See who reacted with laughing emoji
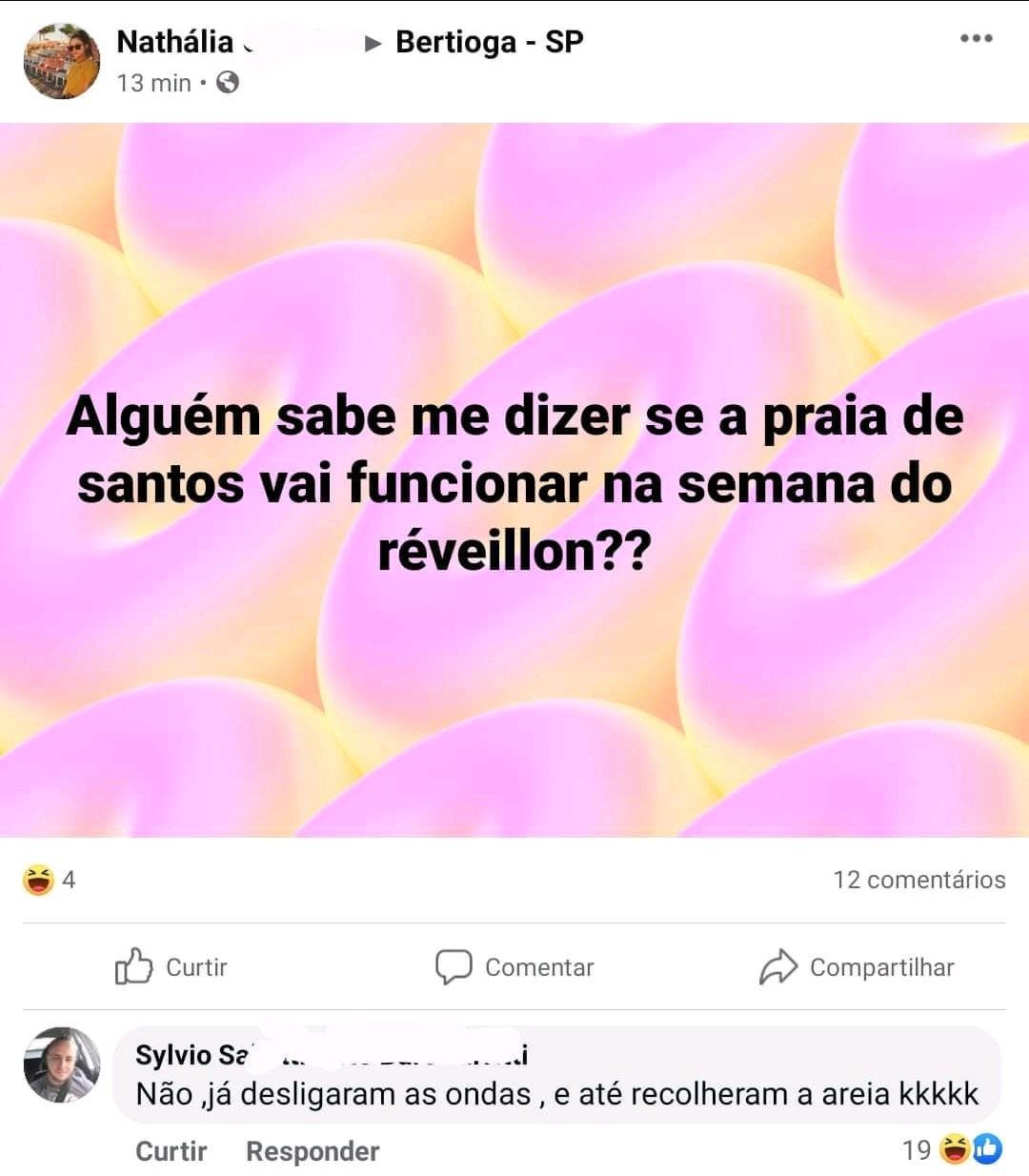 click(x=49, y=880)
